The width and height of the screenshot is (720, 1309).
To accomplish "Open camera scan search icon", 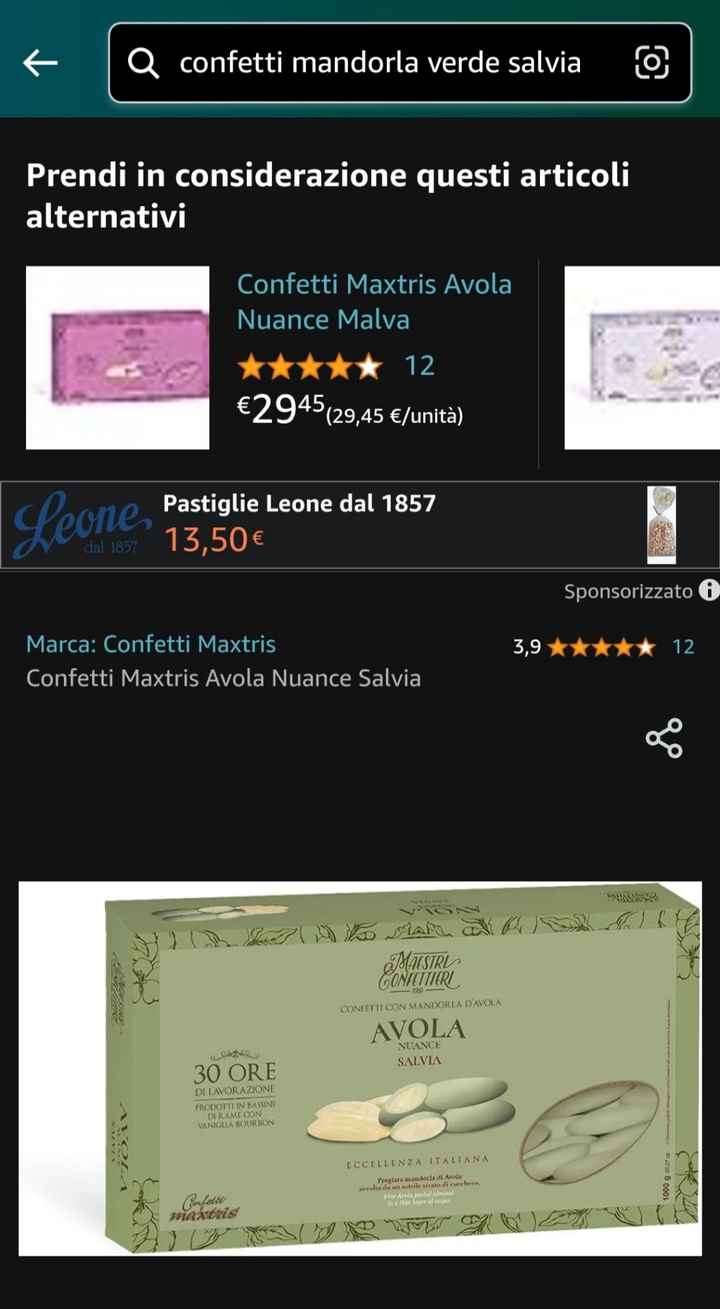I will tap(652, 63).
